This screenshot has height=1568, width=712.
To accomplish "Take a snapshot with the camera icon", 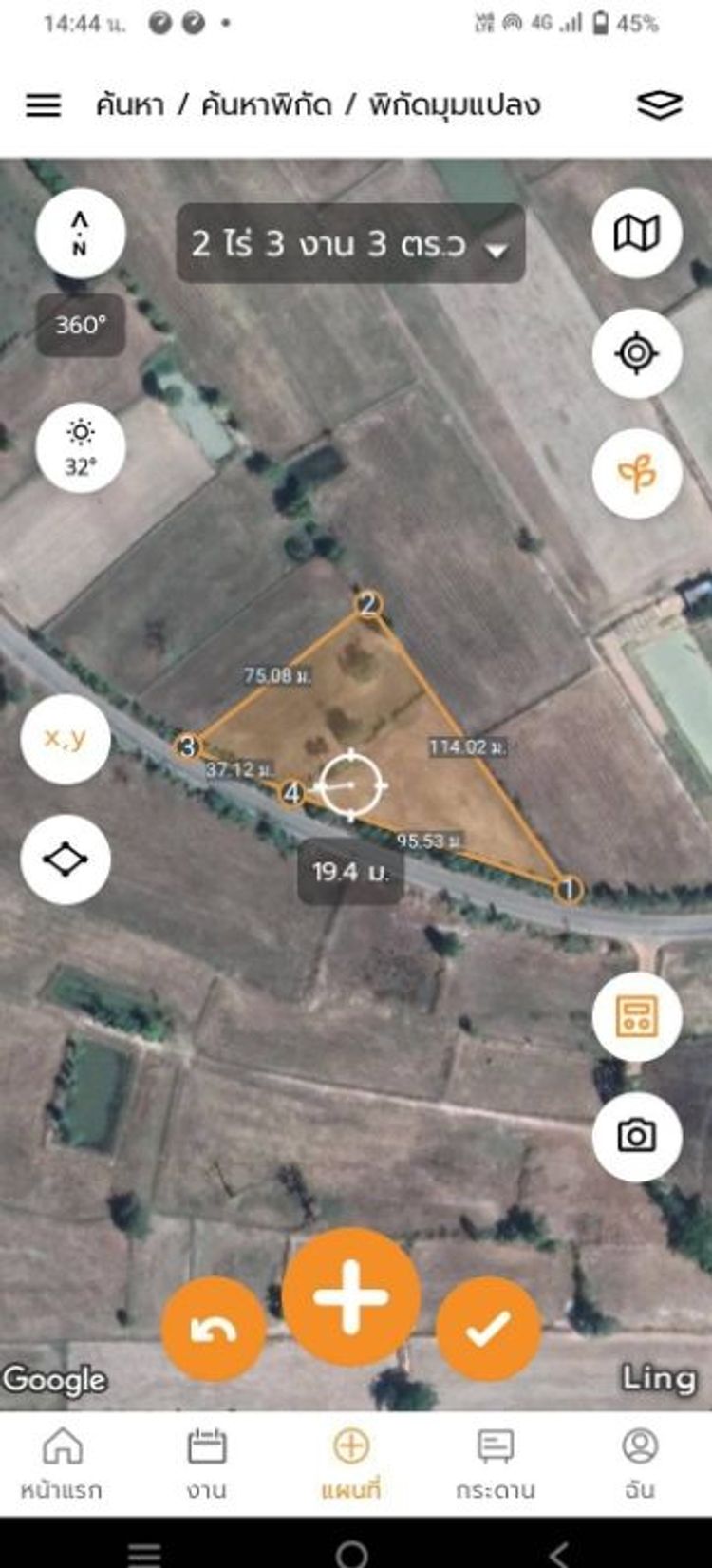I will (636, 1136).
